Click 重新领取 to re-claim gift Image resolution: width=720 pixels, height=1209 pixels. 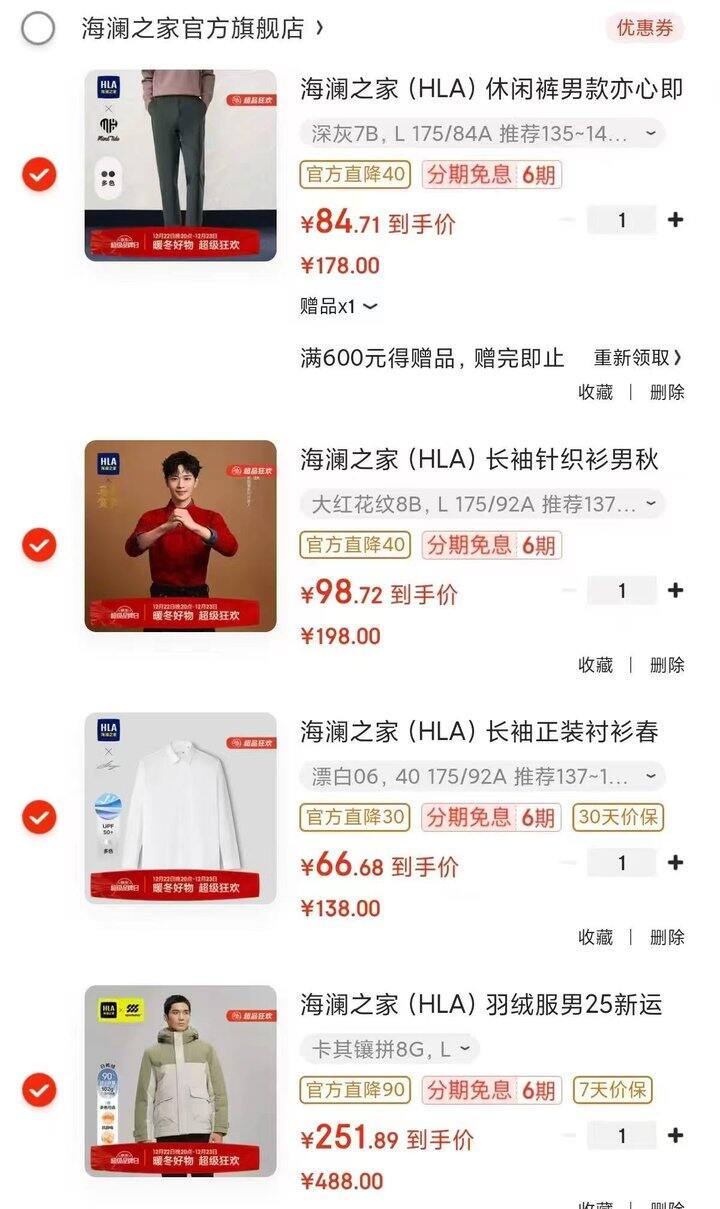(640, 358)
